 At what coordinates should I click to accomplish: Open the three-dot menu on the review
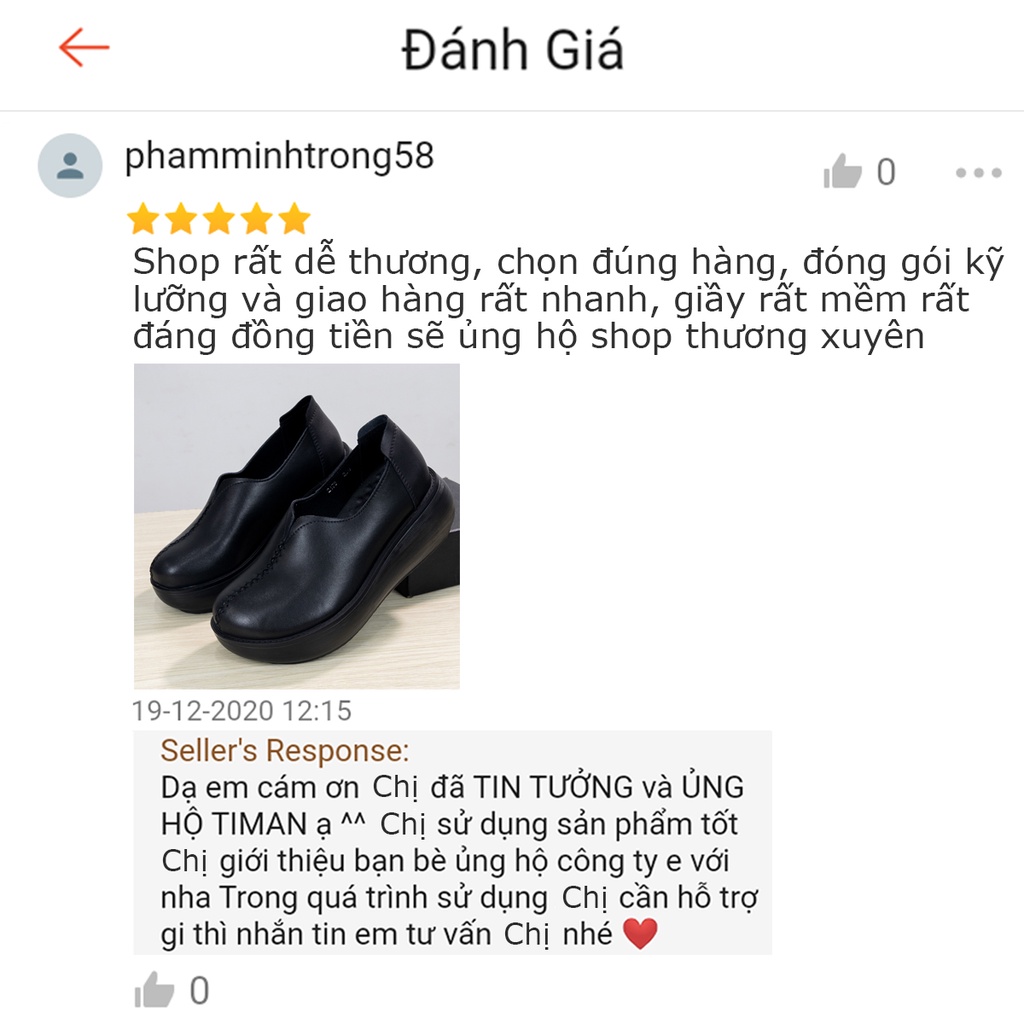[977, 173]
